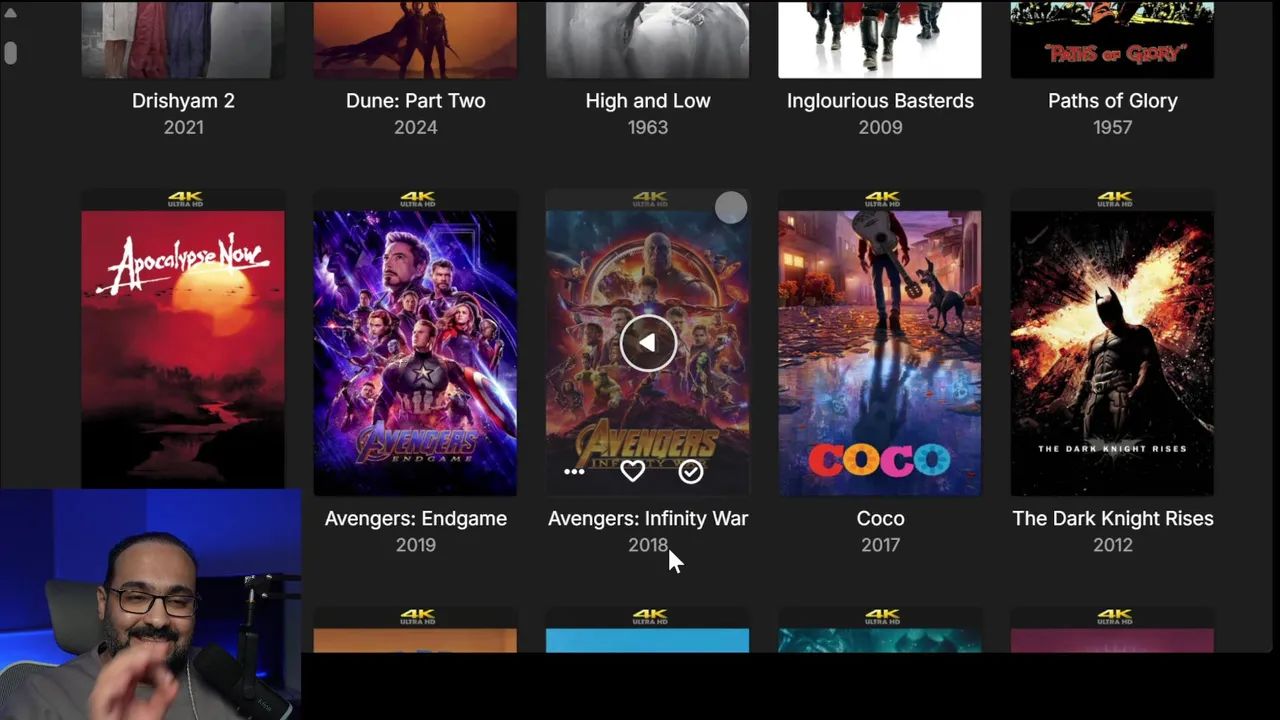The width and height of the screenshot is (1280, 720).
Task: Open the Coco movie poster
Action: click(x=880, y=350)
